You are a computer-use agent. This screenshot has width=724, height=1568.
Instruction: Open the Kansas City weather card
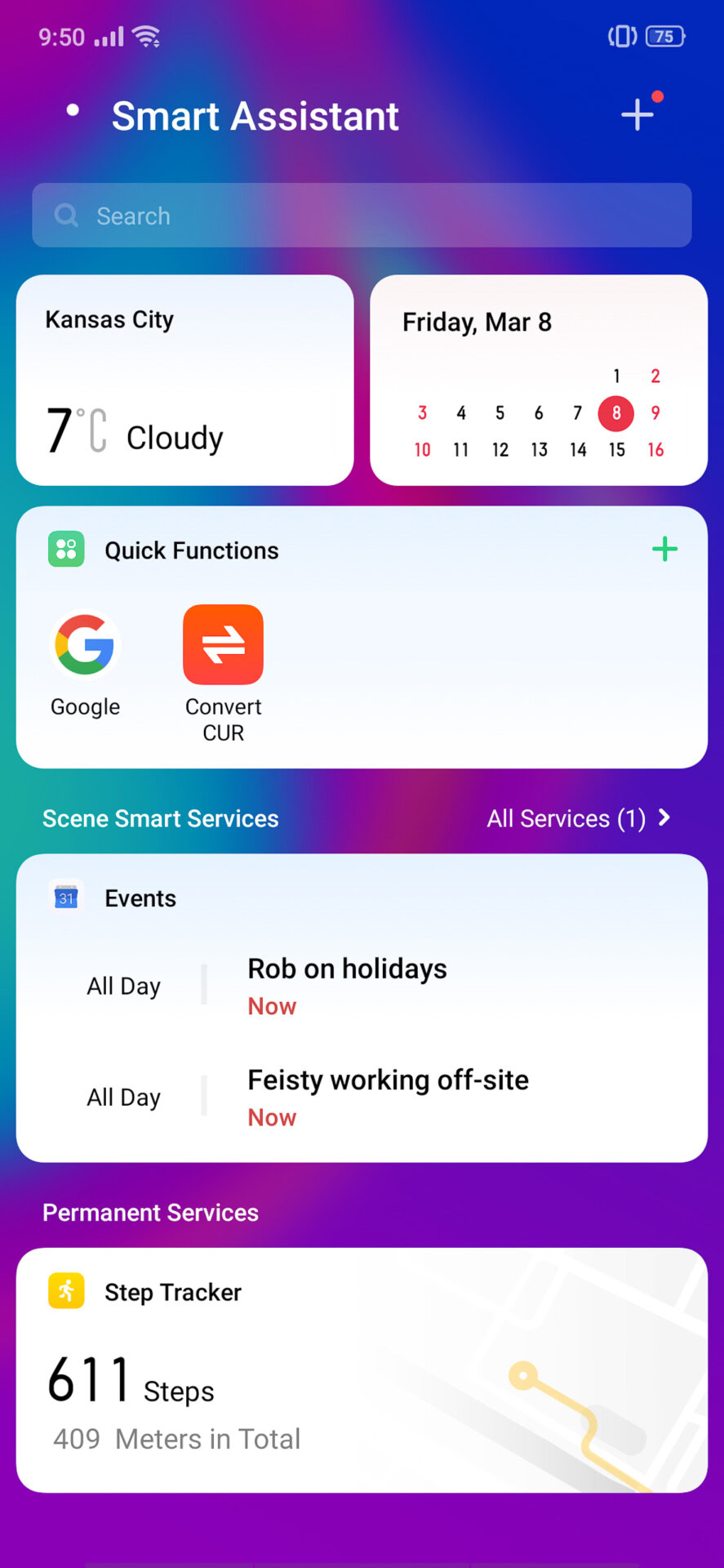(184, 381)
